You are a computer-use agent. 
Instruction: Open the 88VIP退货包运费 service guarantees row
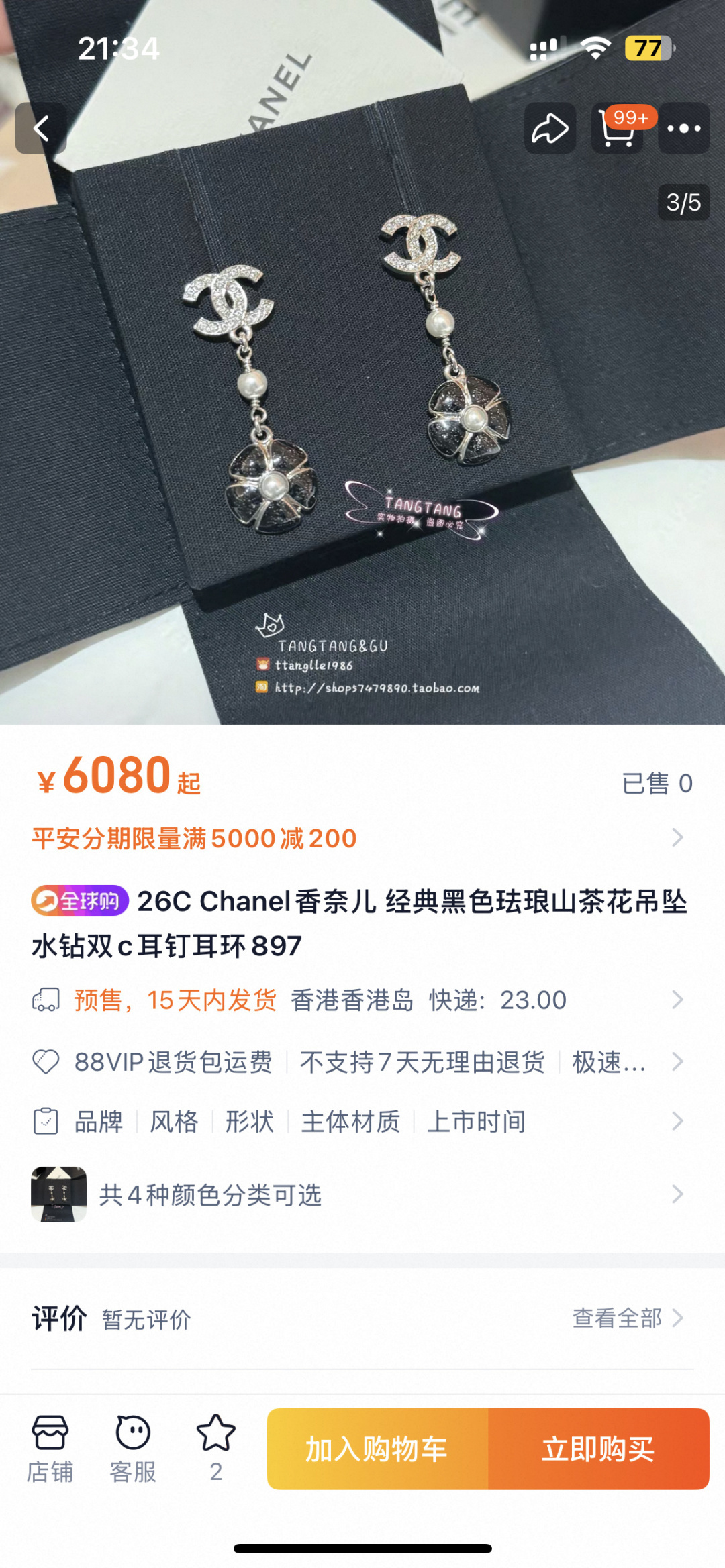(x=362, y=1062)
